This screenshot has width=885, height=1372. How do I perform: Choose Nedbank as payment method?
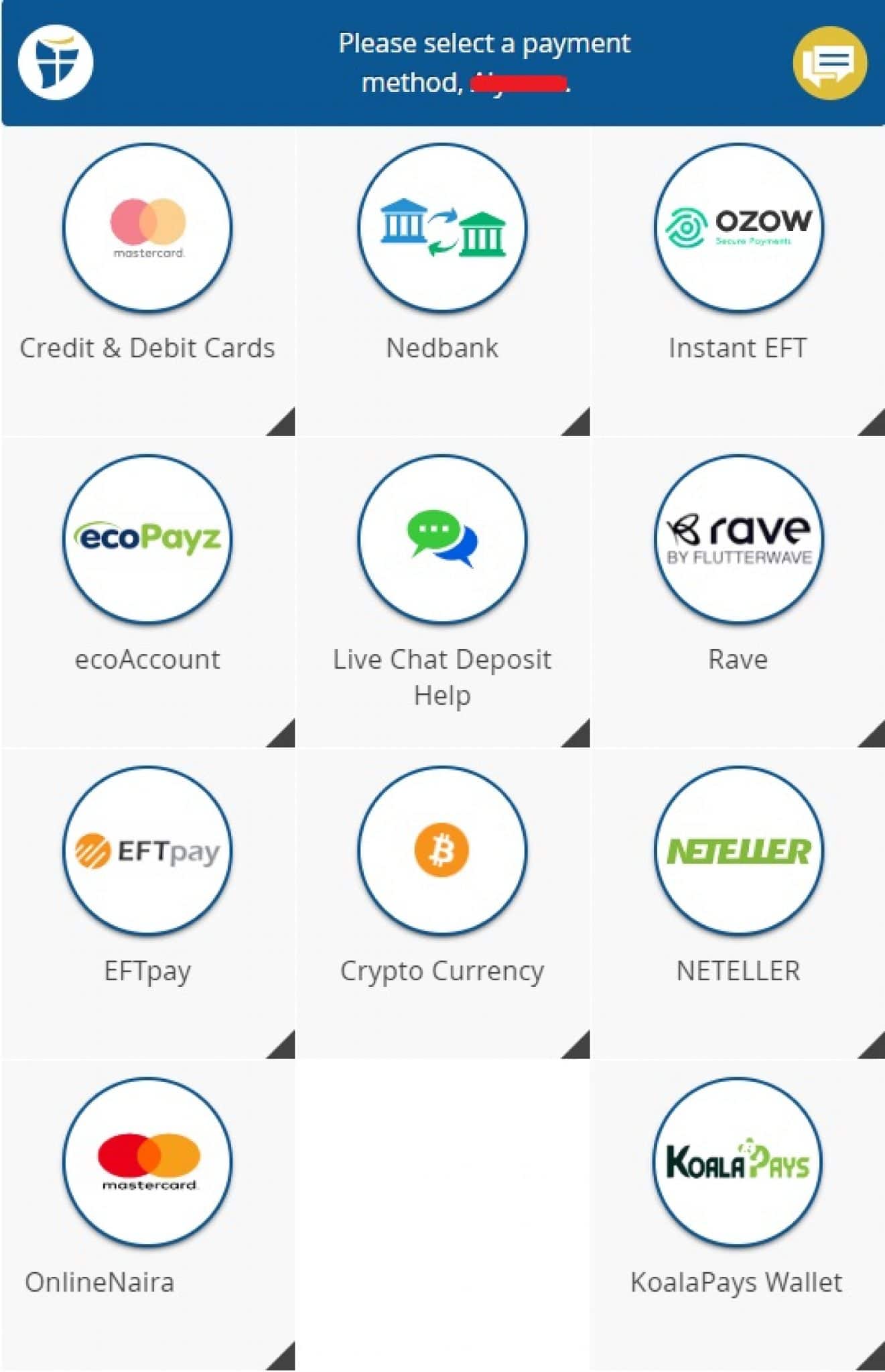tap(442, 228)
